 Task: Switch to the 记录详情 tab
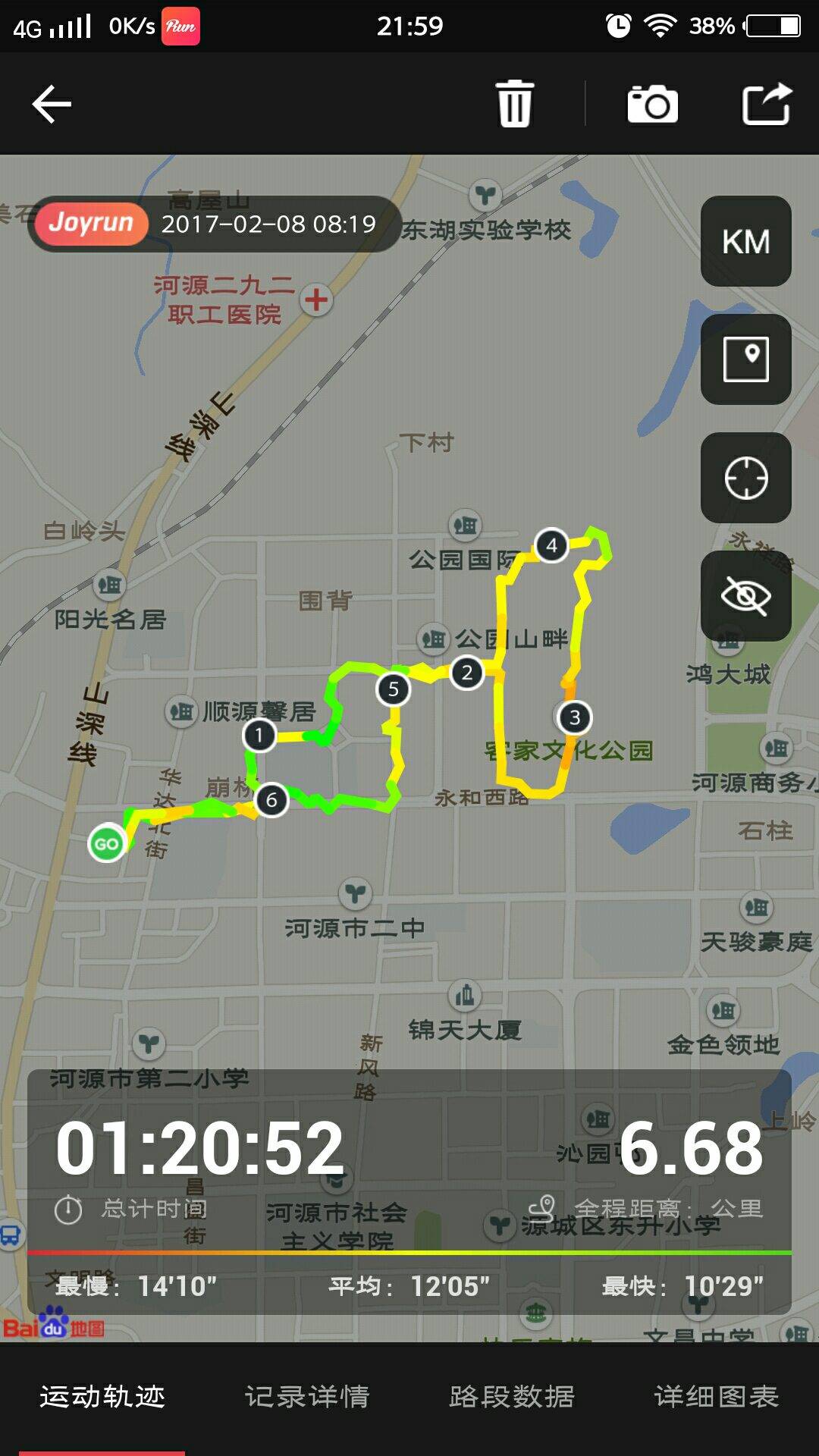pyautogui.click(x=307, y=1396)
